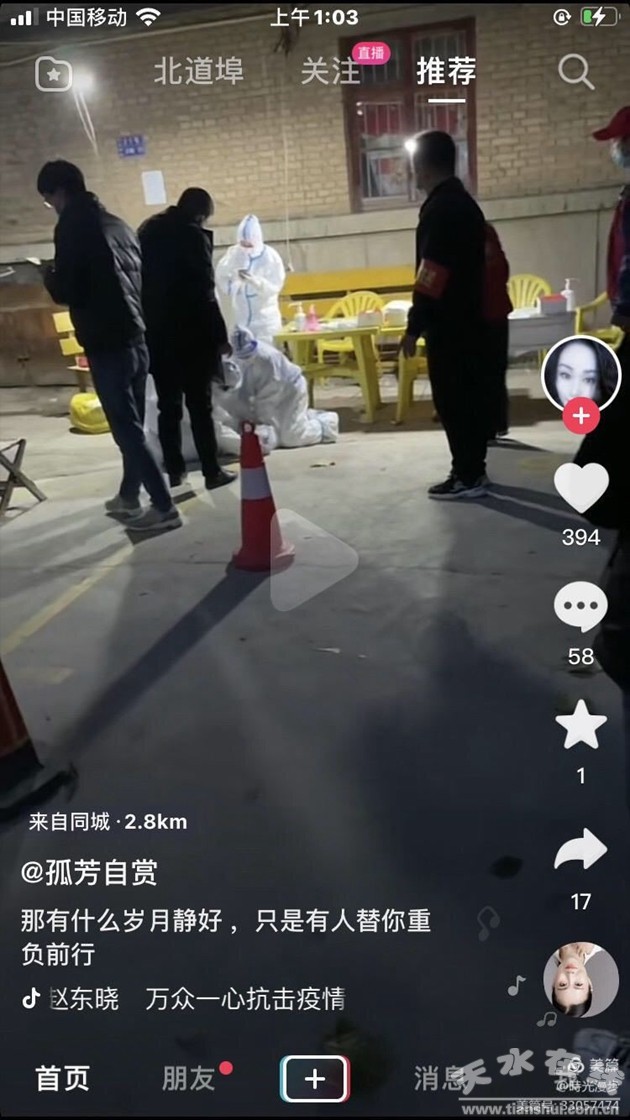Open the starred folder icon
630x1120 pixels.
(x=52, y=73)
